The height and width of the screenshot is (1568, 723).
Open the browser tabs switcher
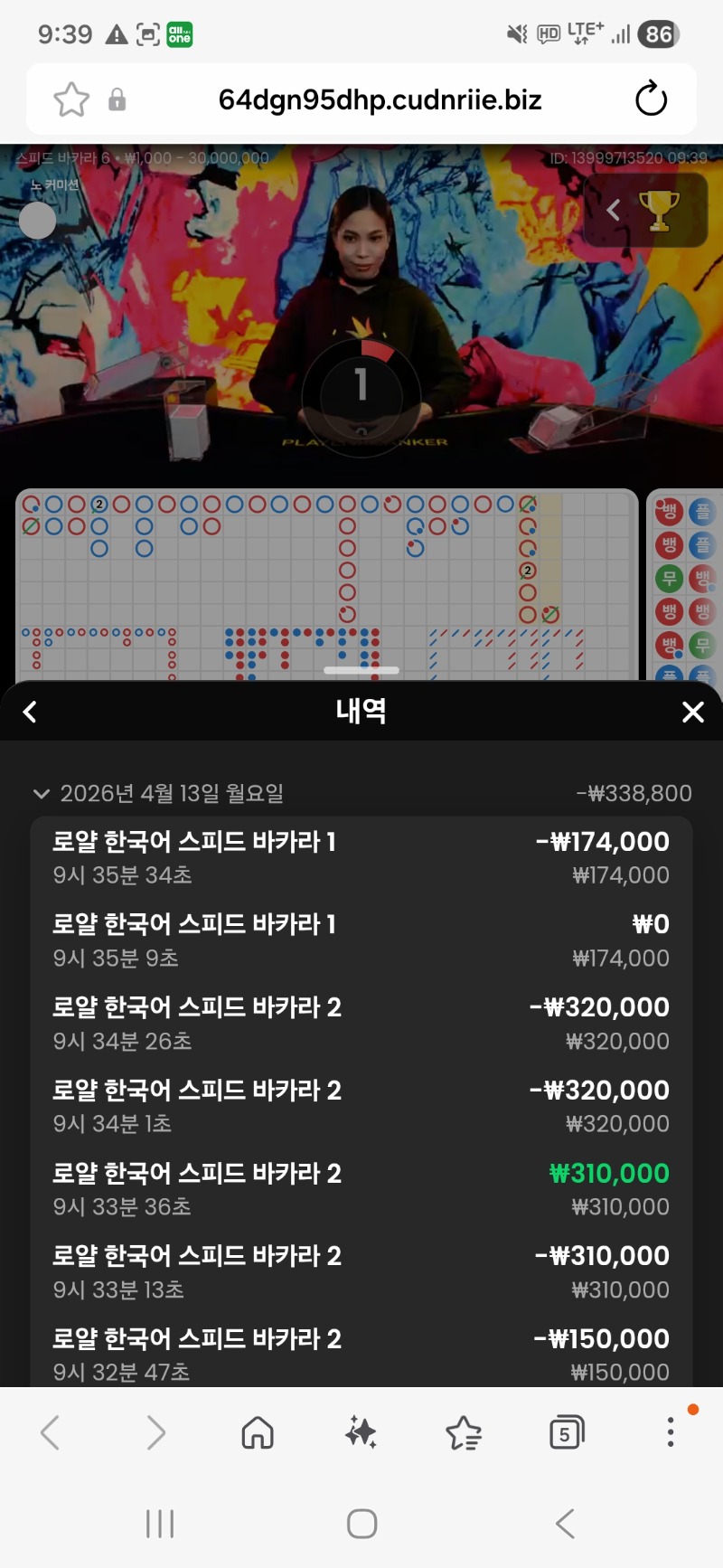(567, 1432)
